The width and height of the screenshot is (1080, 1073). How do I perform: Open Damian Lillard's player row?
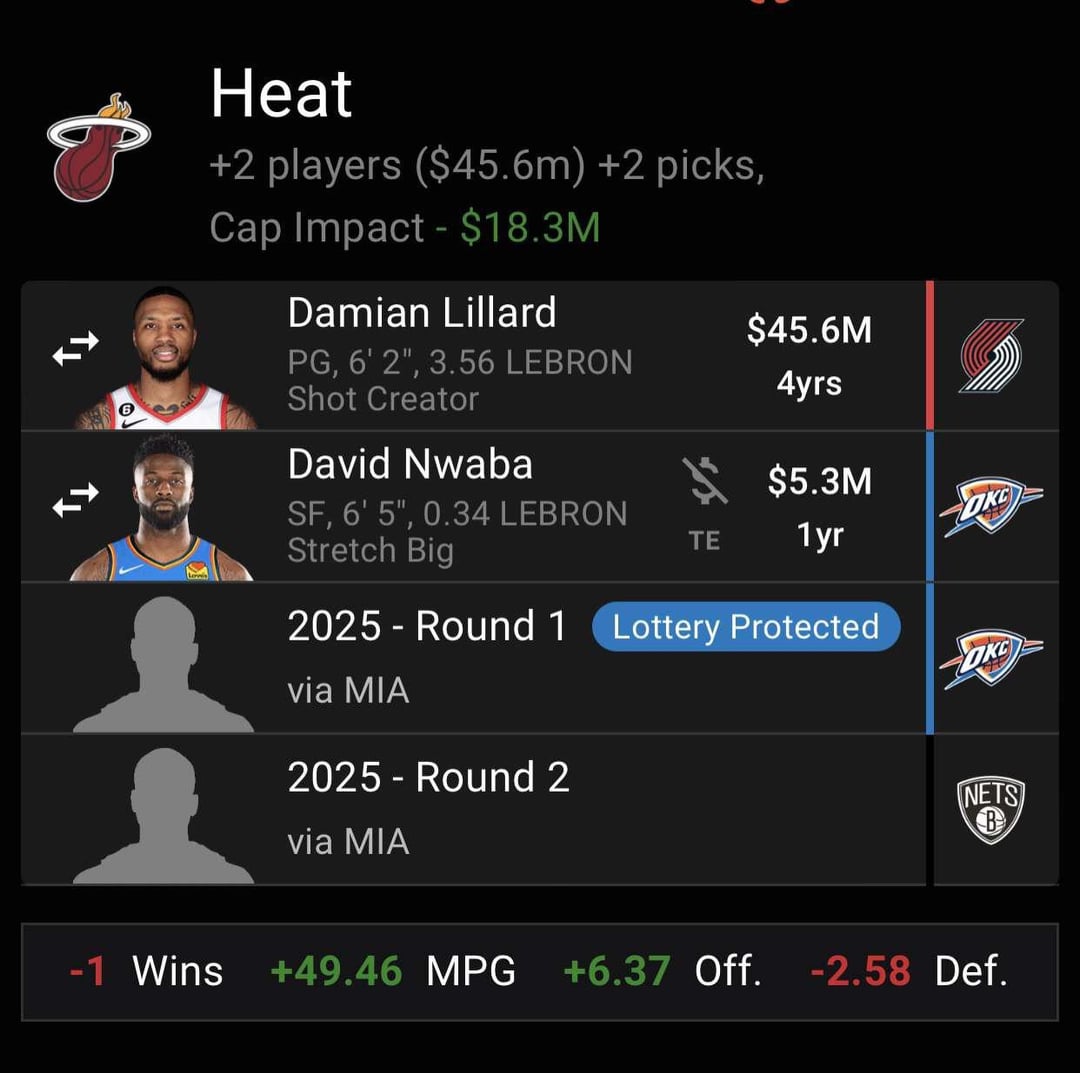tap(460, 356)
